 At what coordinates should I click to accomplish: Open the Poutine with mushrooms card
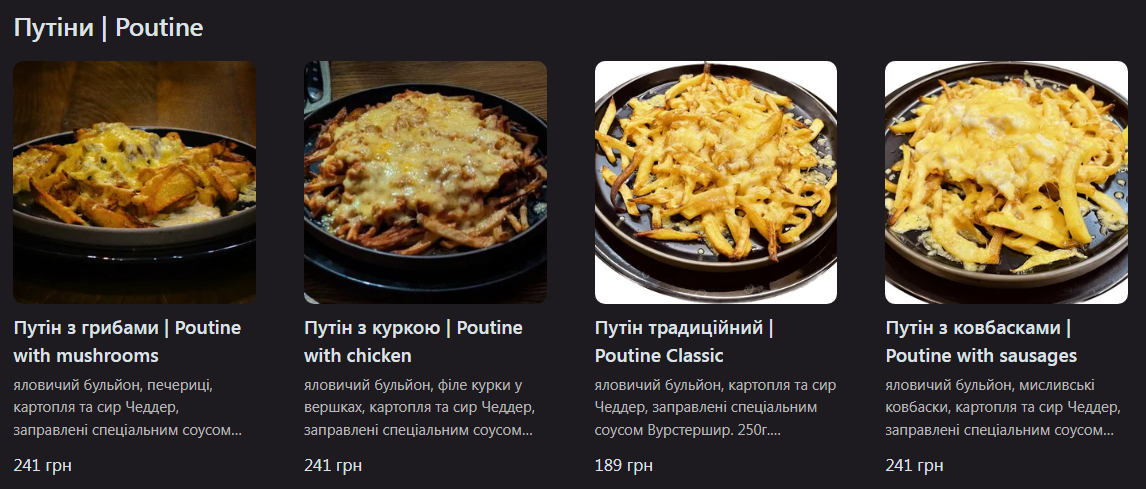coord(134,182)
